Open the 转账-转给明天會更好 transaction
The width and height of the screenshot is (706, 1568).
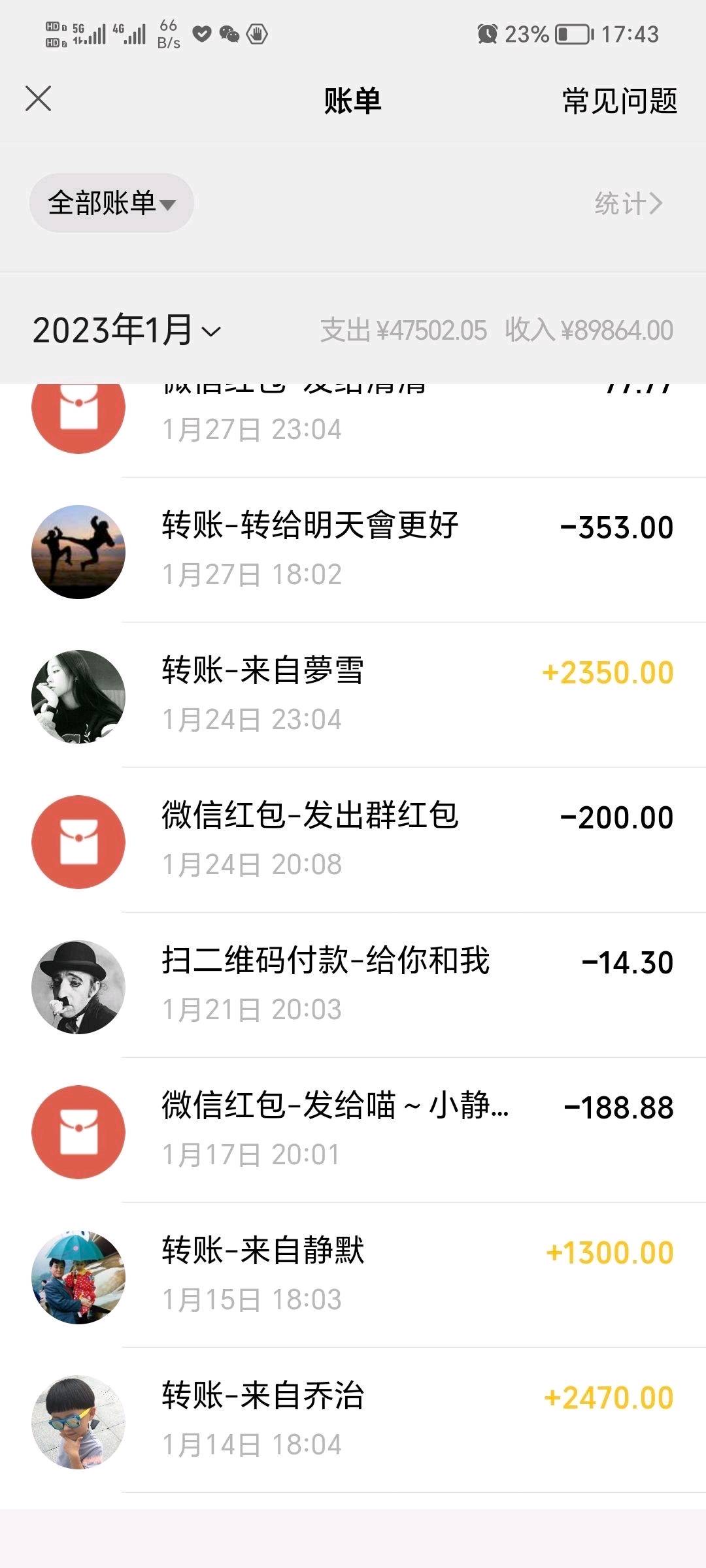[x=353, y=550]
